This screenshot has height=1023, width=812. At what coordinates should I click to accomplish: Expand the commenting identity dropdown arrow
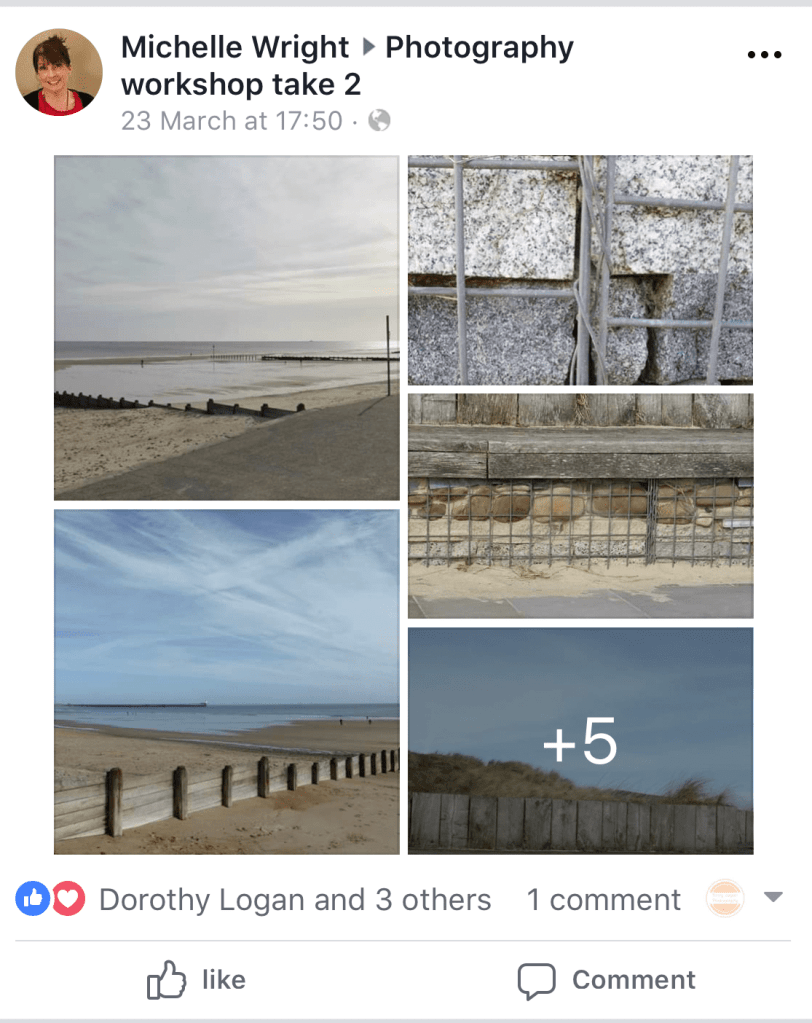tap(773, 897)
